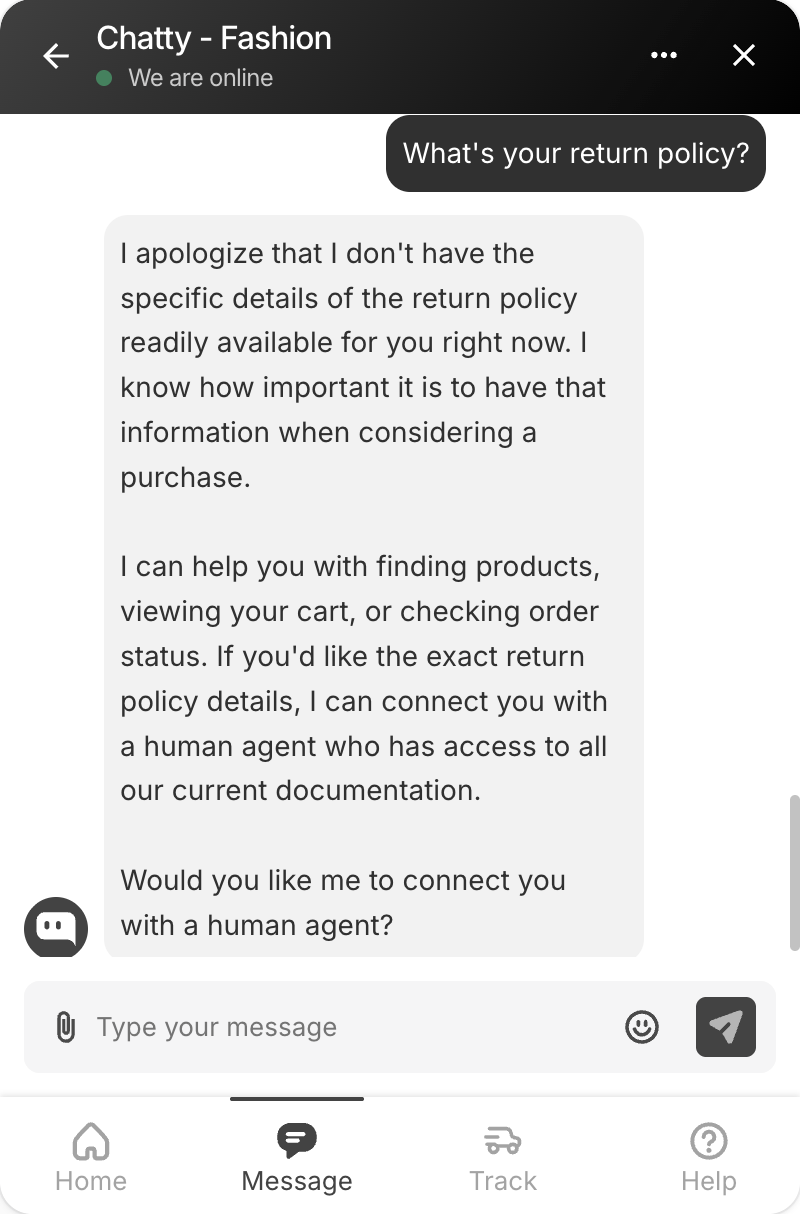The width and height of the screenshot is (800, 1214).
Task: Focus the Type your message field
Action: [x=340, y=1027]
